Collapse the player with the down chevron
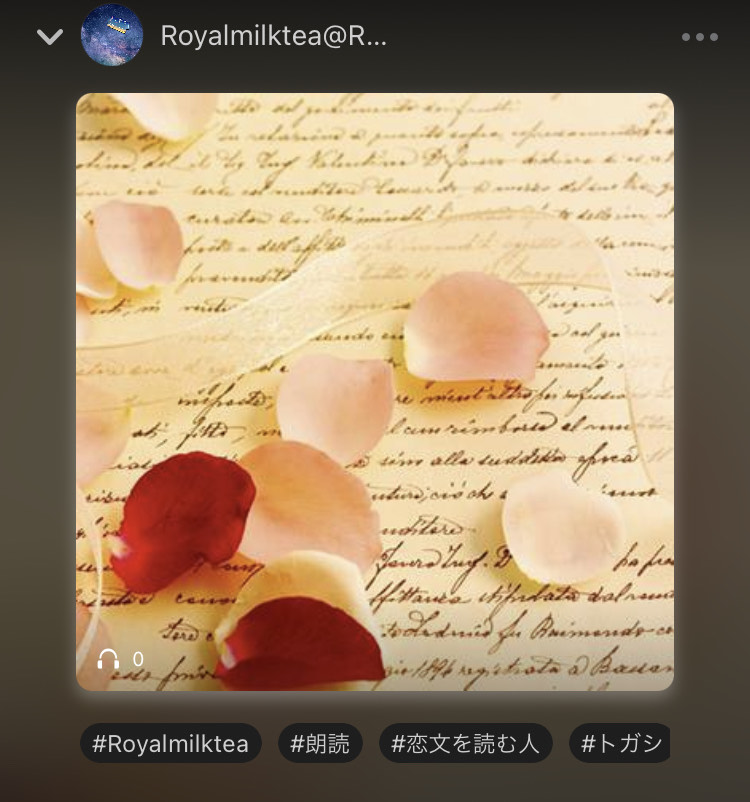The width and height of the screenshot is (750, 802). point(49,37)
